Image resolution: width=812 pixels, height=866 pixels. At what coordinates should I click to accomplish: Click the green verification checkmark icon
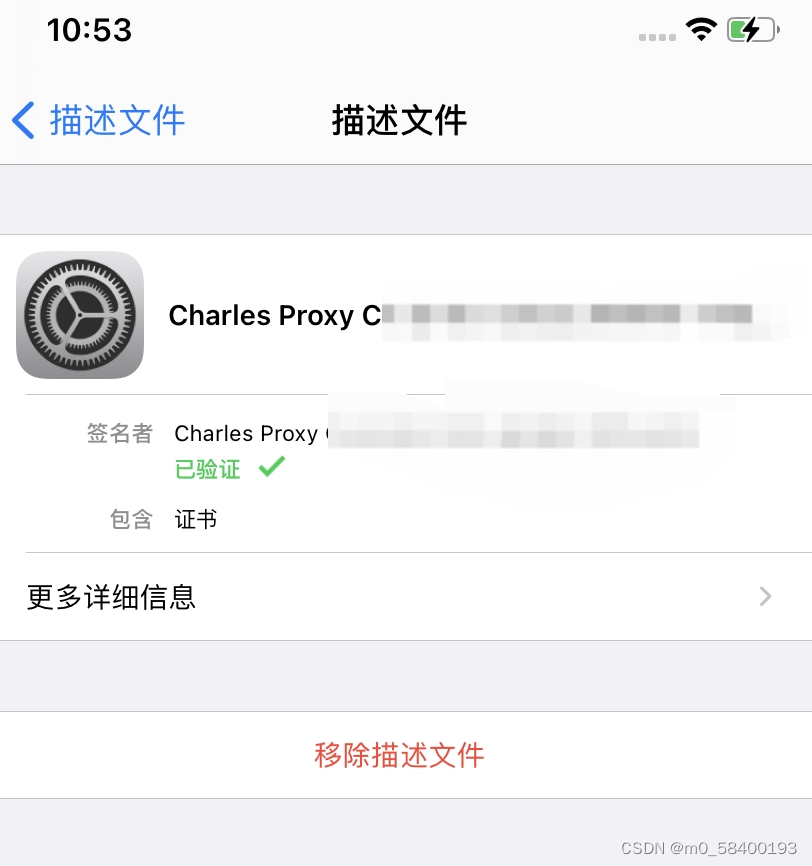[271, 467]
